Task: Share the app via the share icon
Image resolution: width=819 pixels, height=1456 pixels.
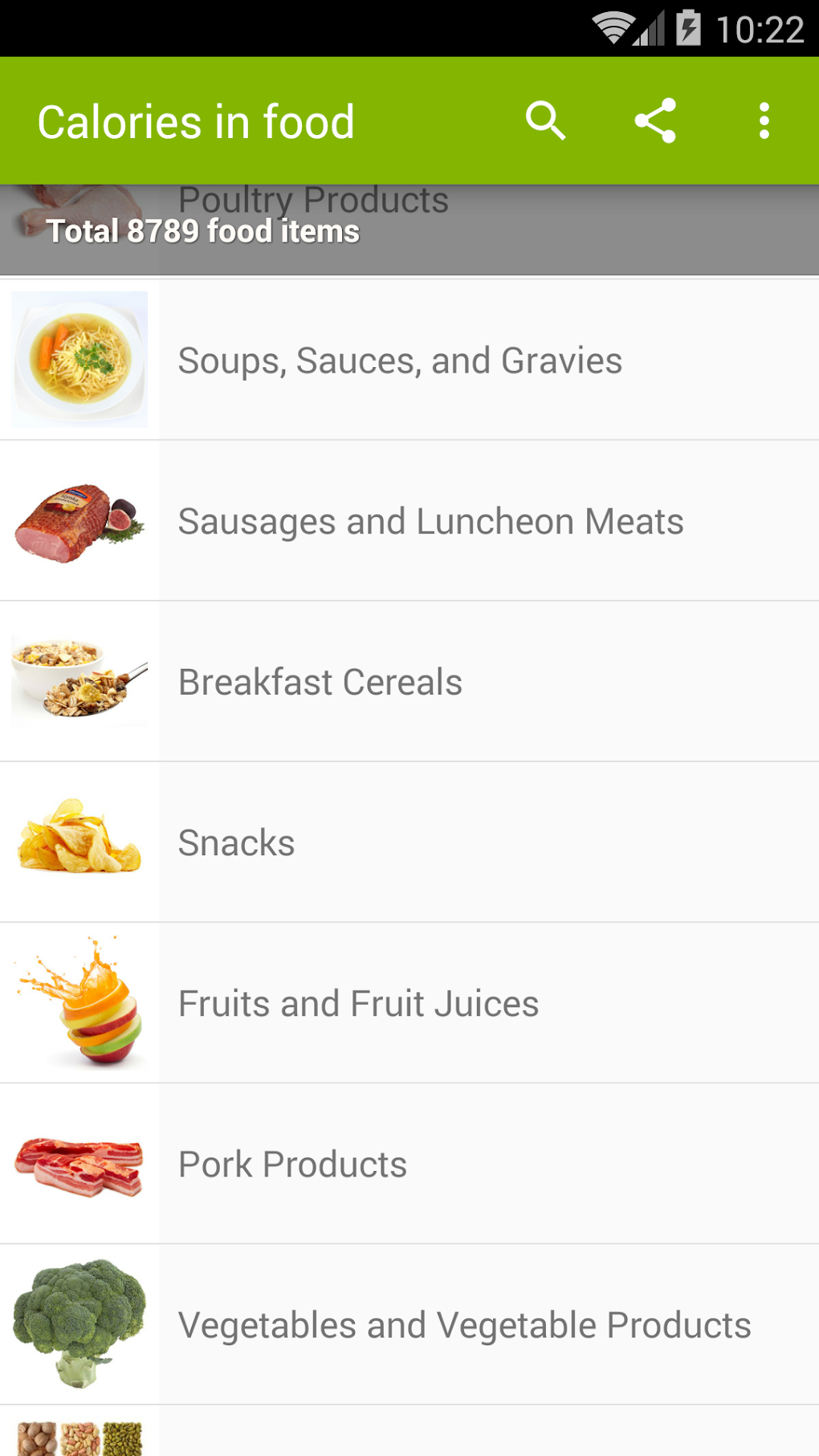Action: point(655,121)
